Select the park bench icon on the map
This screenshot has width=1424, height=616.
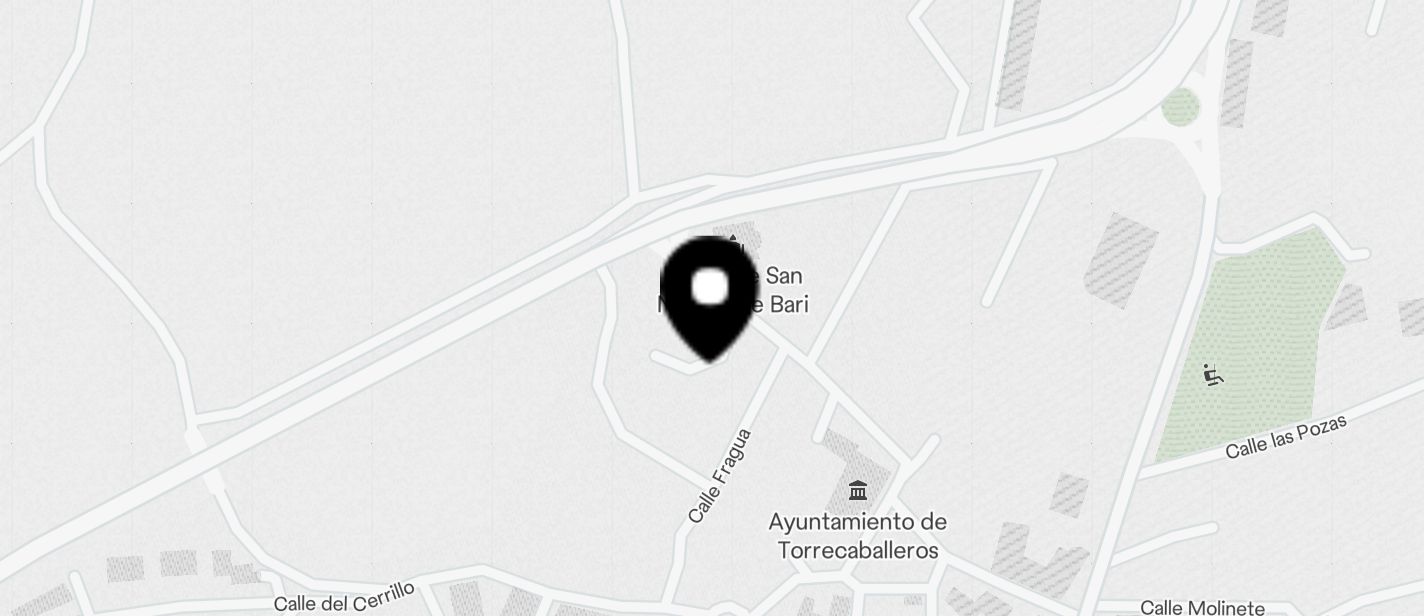pos(1213,376)
